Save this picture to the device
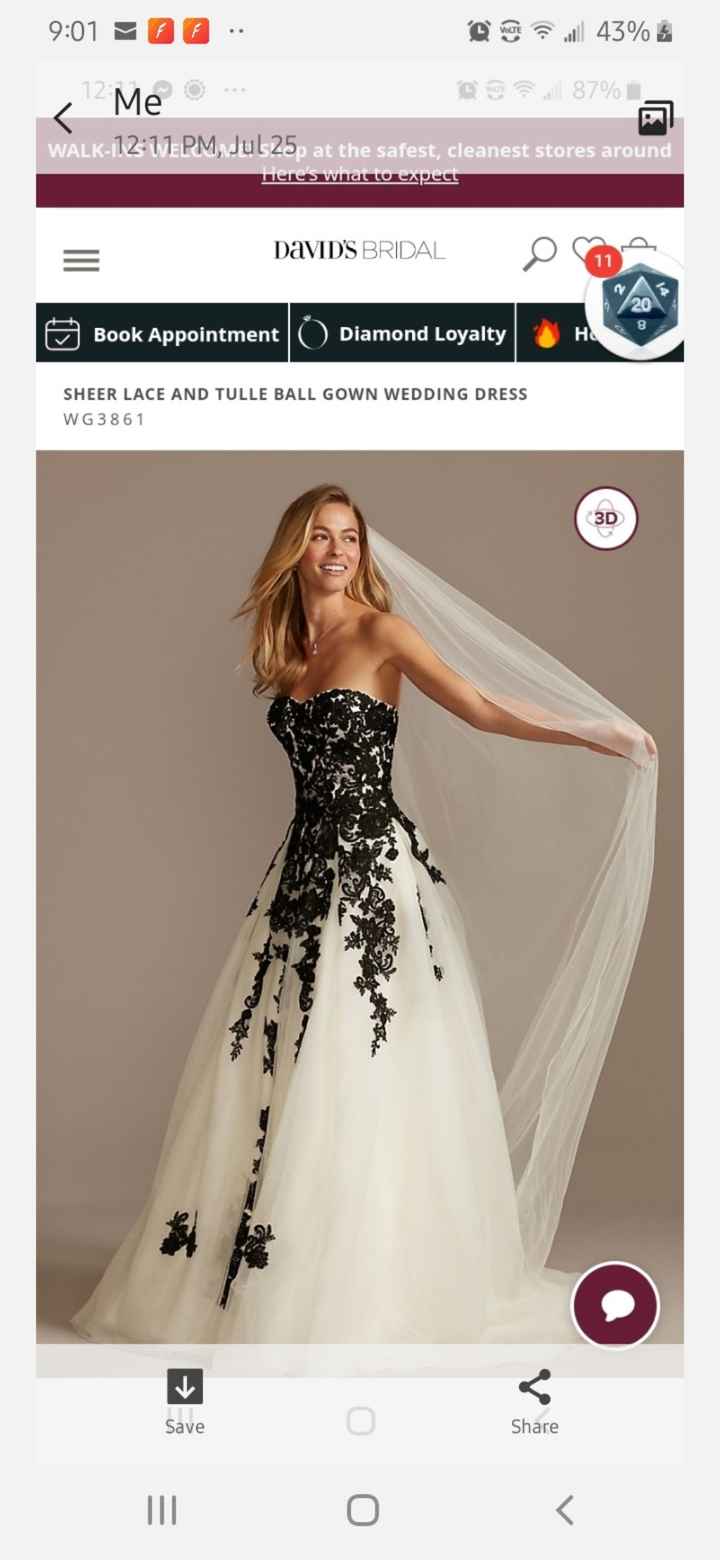Viewport: 720px width, 1560px height. tap(185, 1398)
